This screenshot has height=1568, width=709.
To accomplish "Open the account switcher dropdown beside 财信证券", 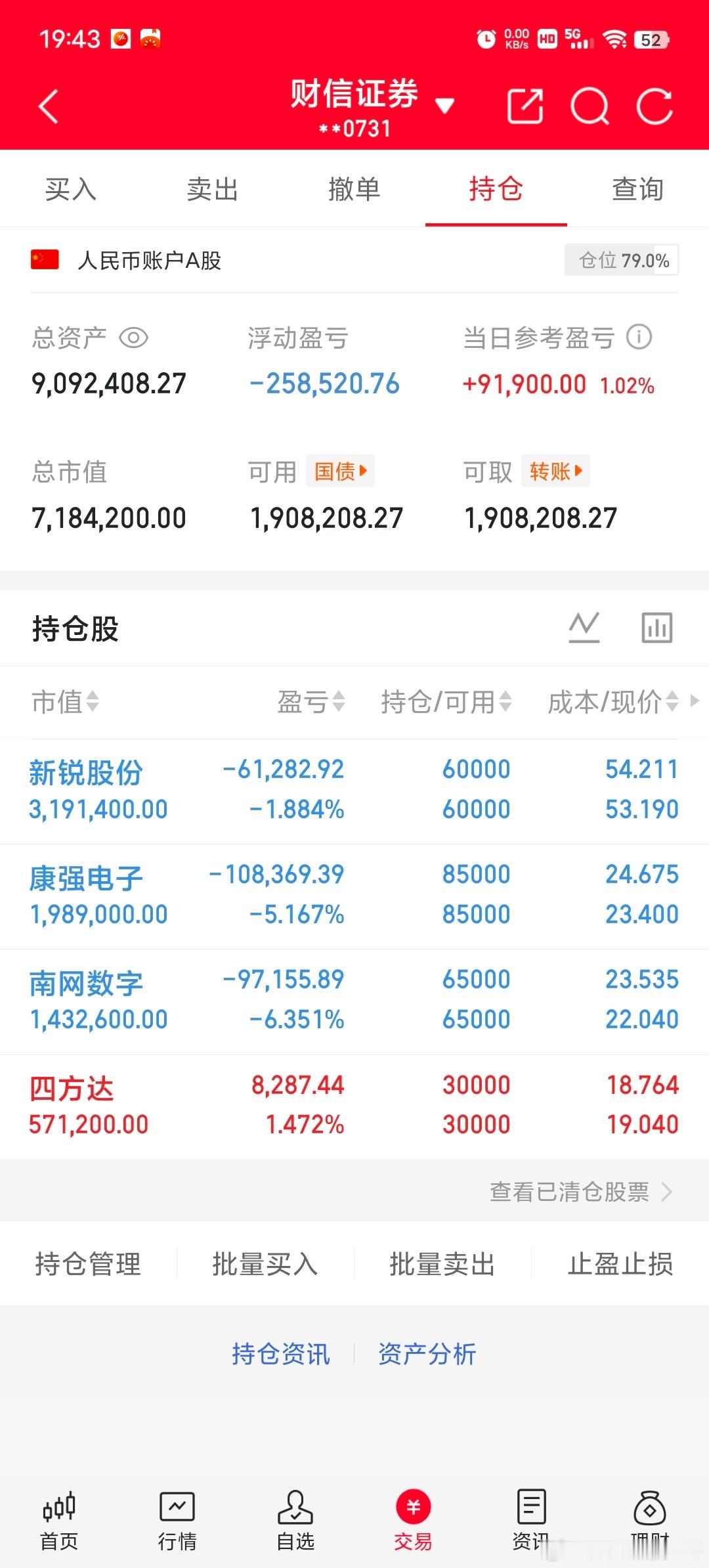I will tap(445, 104).
